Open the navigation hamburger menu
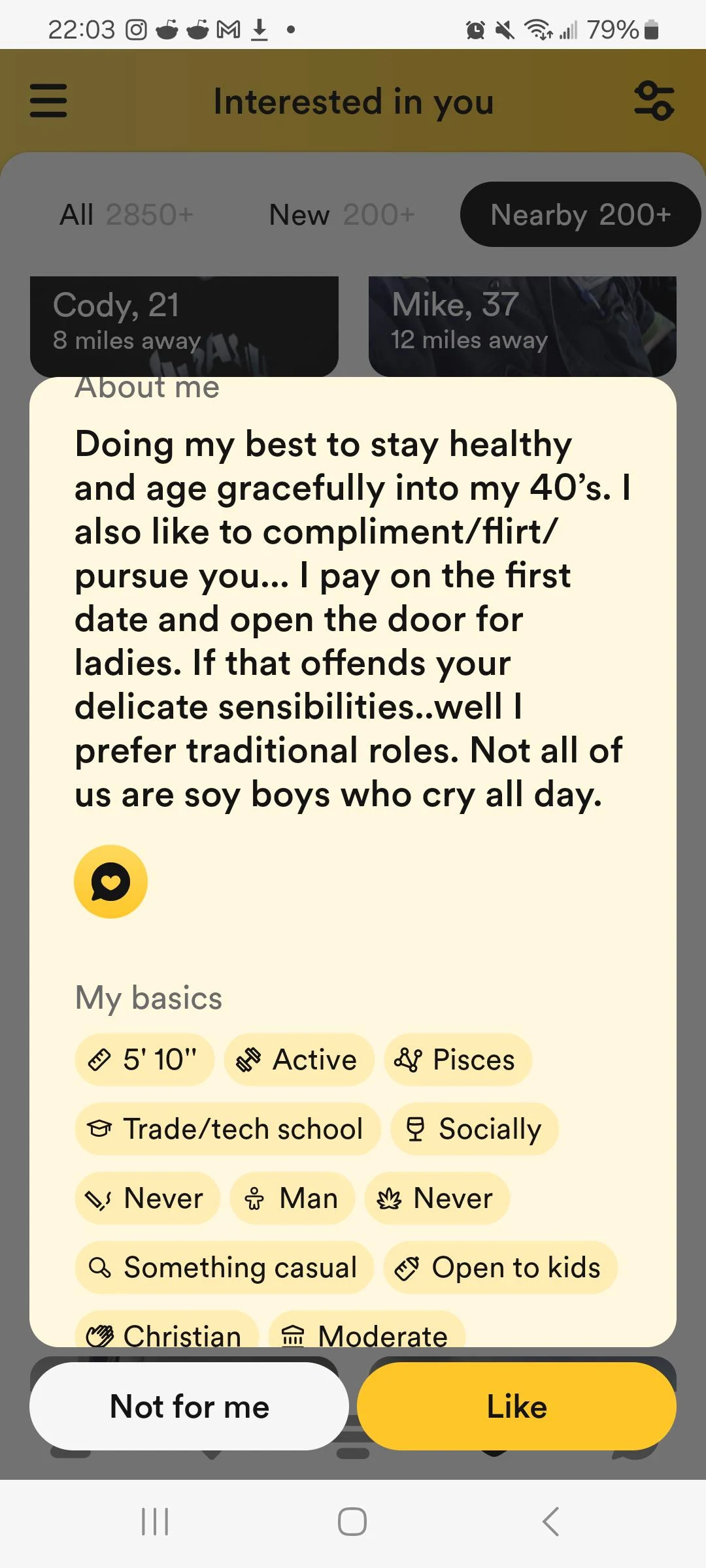This screenshot has width=706, height=1568. click(48, 101)
